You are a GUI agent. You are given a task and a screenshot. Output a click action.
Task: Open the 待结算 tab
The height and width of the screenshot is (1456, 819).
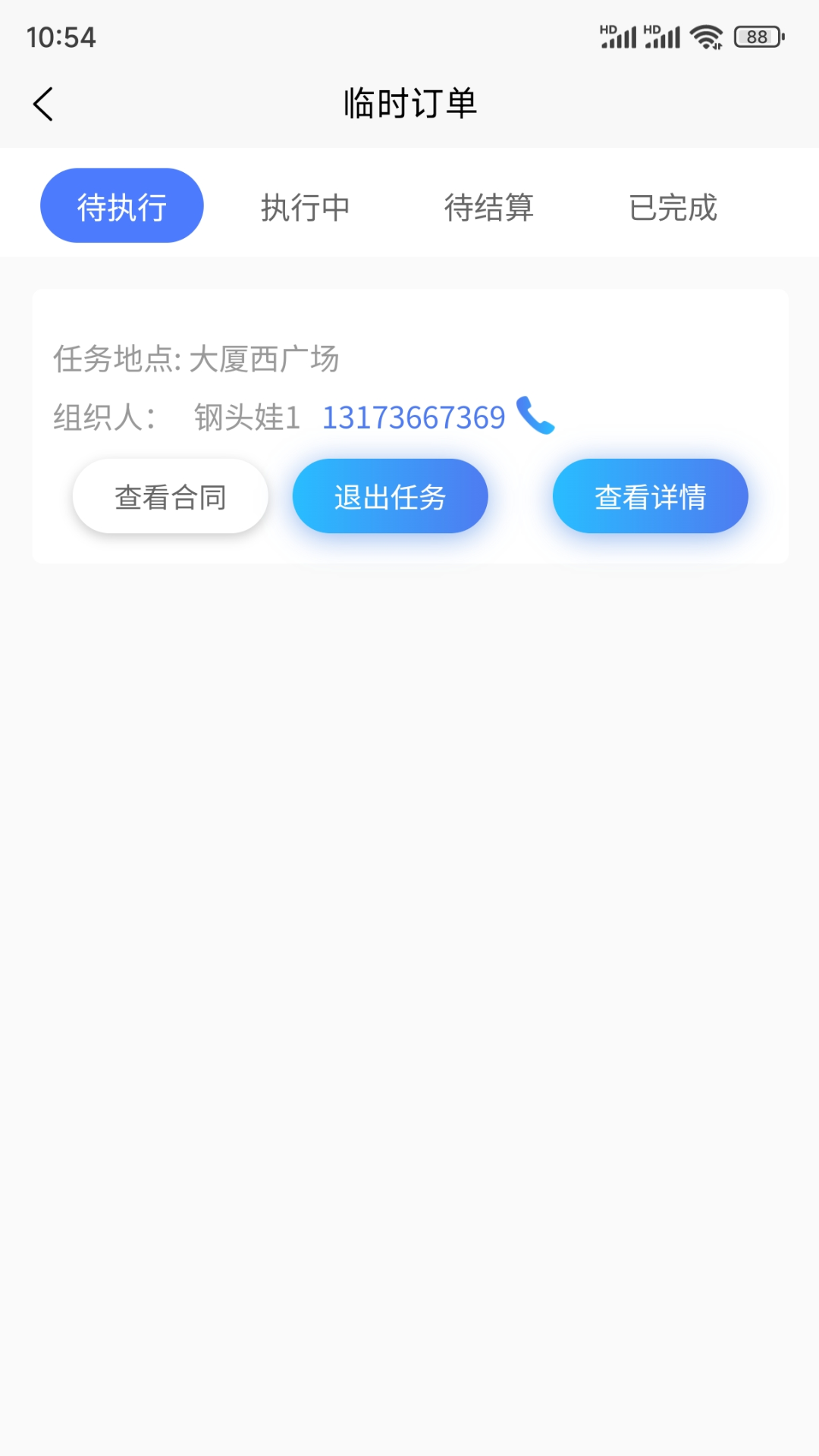(x=489, y=208)
